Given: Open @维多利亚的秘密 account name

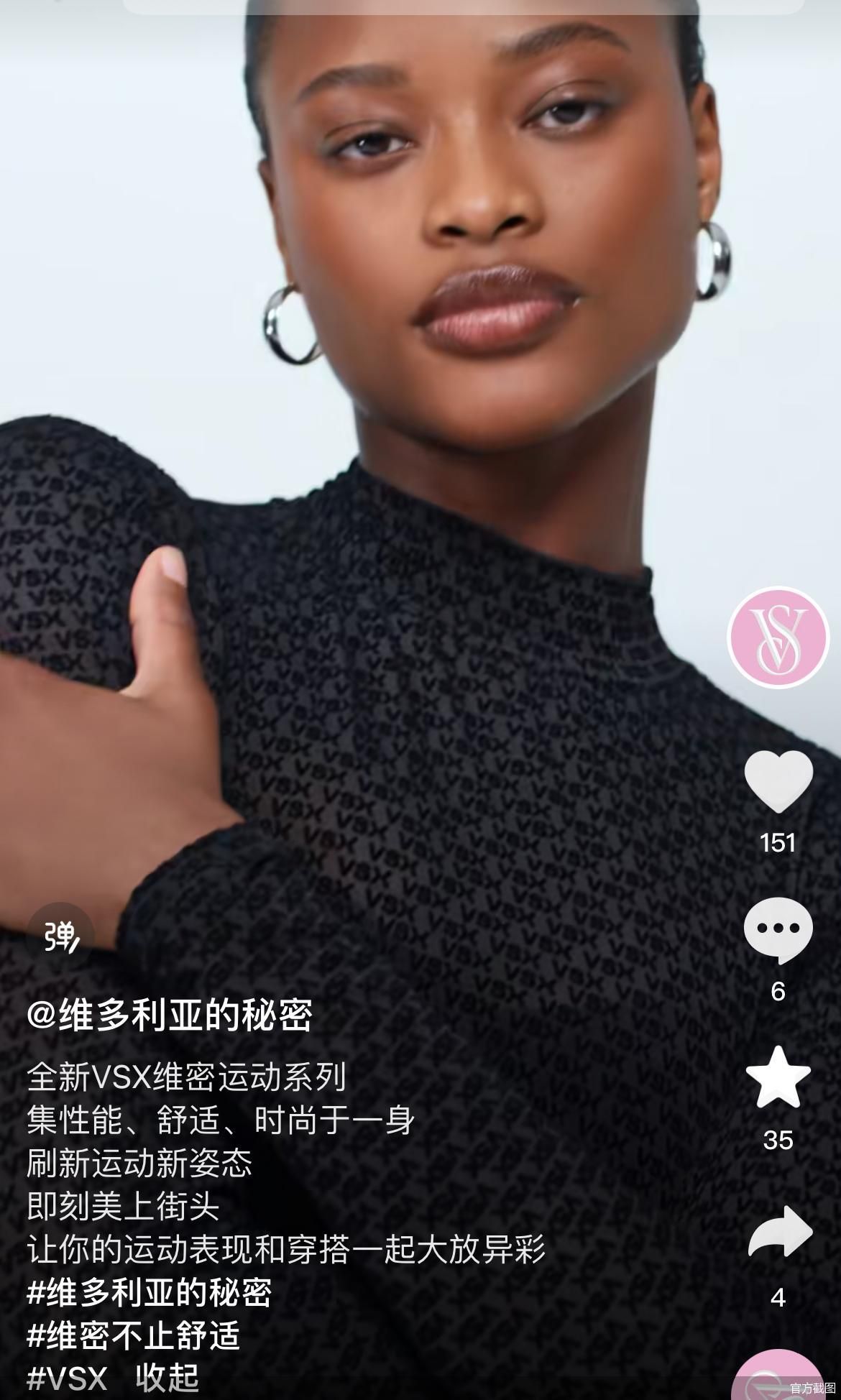Looking at the screenshot, I should coord(170,1016).
